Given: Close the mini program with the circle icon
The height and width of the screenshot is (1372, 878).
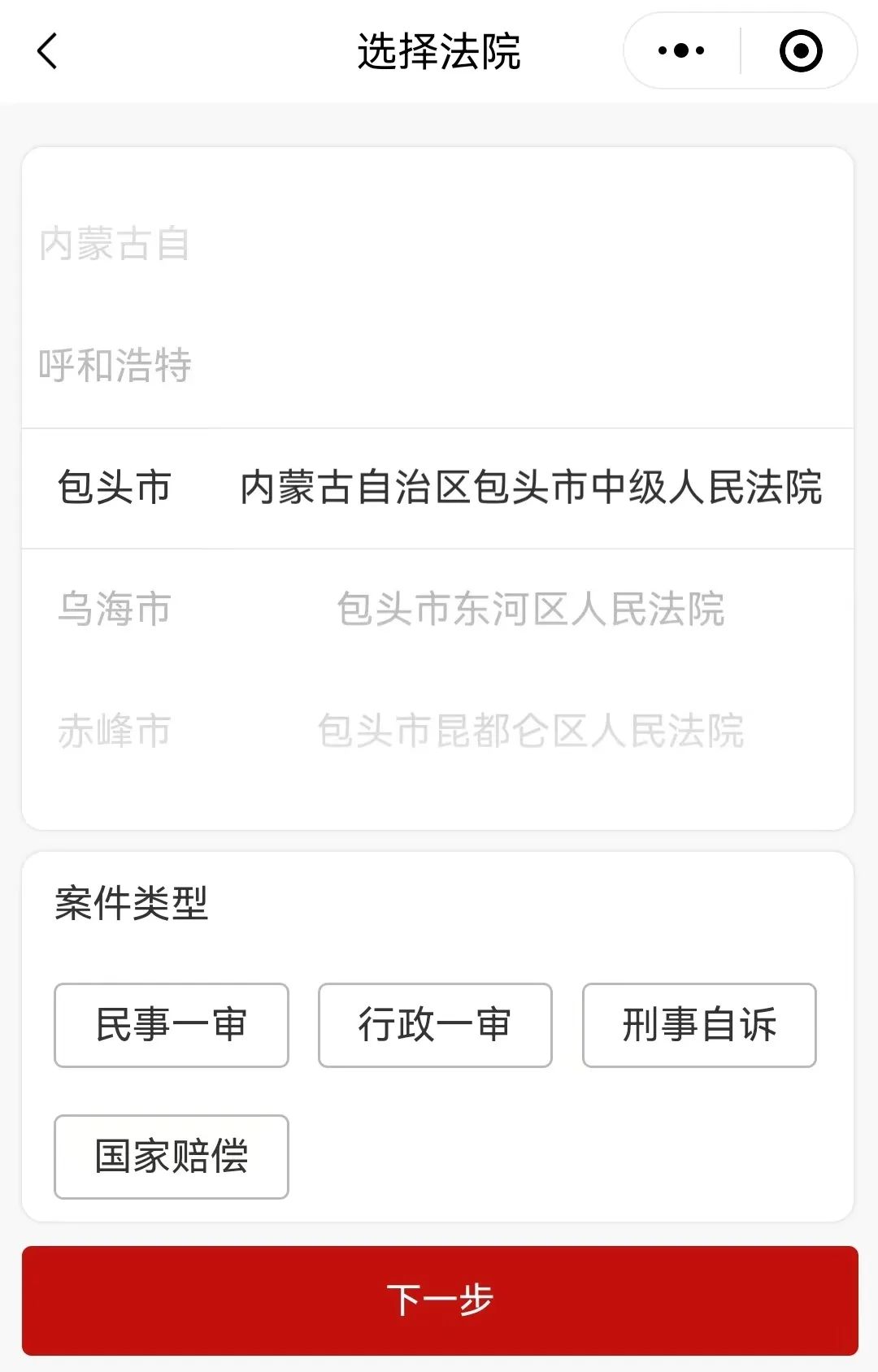Looking at the screenshot, I should coord(800,51).
